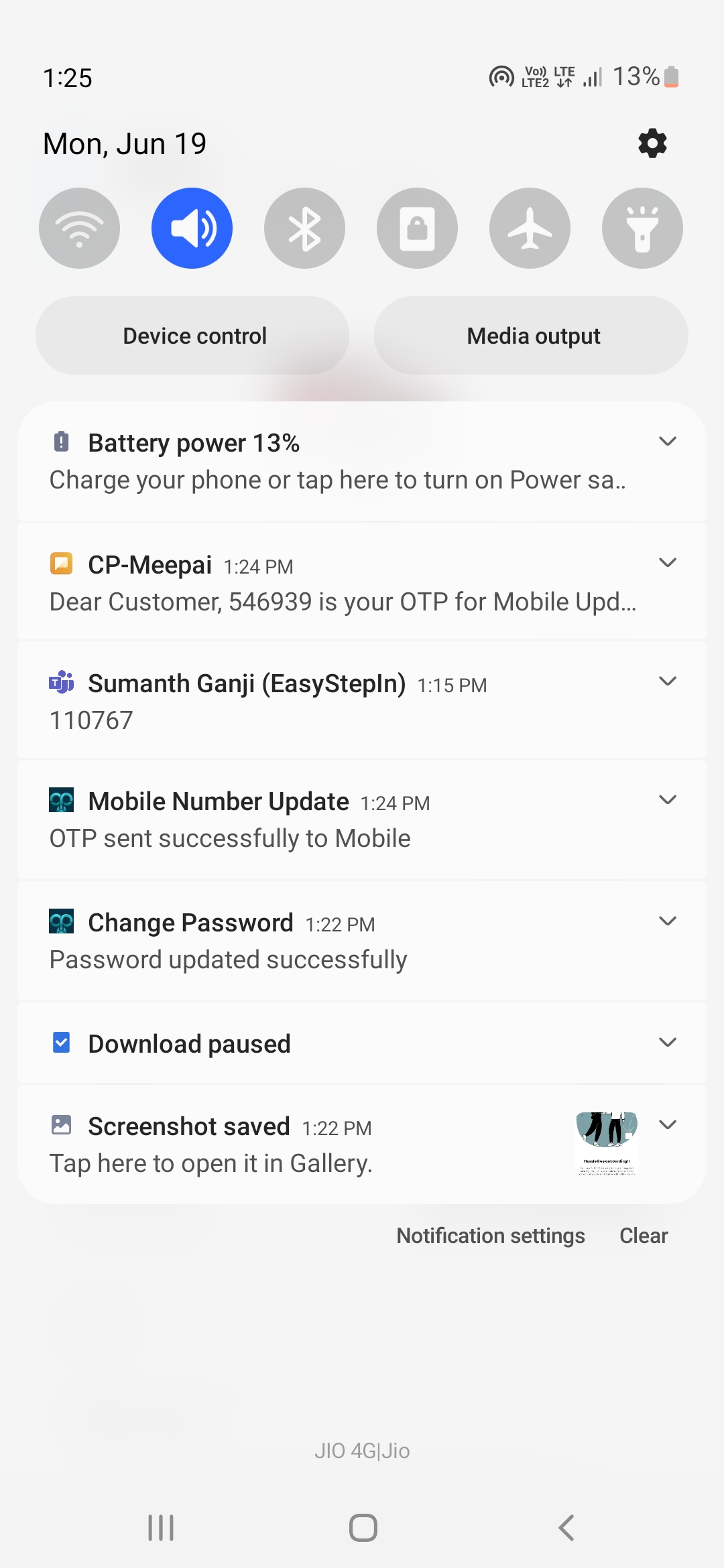724x1568 pixels.
Task: Expand the Mobile Number Update notification
Action: (x=668, y=799)
